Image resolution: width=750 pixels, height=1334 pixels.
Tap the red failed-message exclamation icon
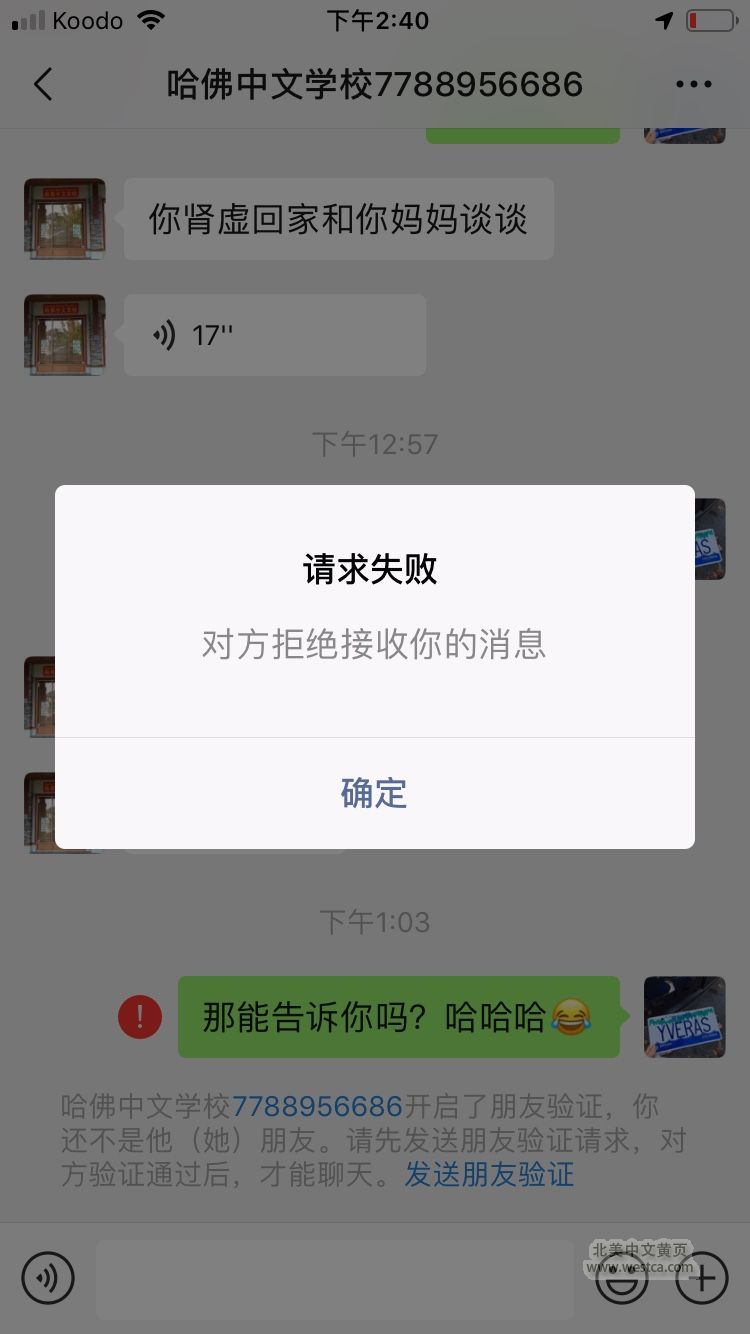(140, 1017)
